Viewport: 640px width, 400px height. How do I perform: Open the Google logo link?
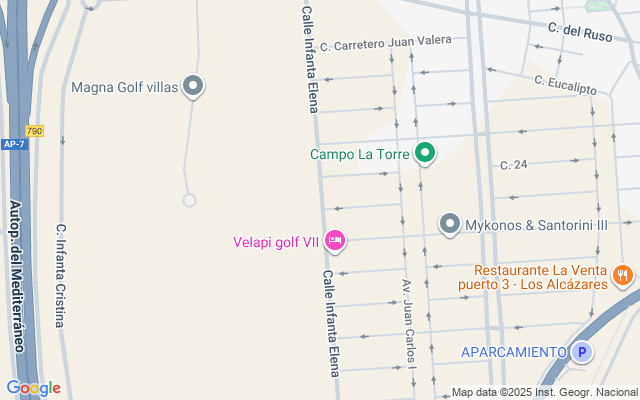pos(33,388)
